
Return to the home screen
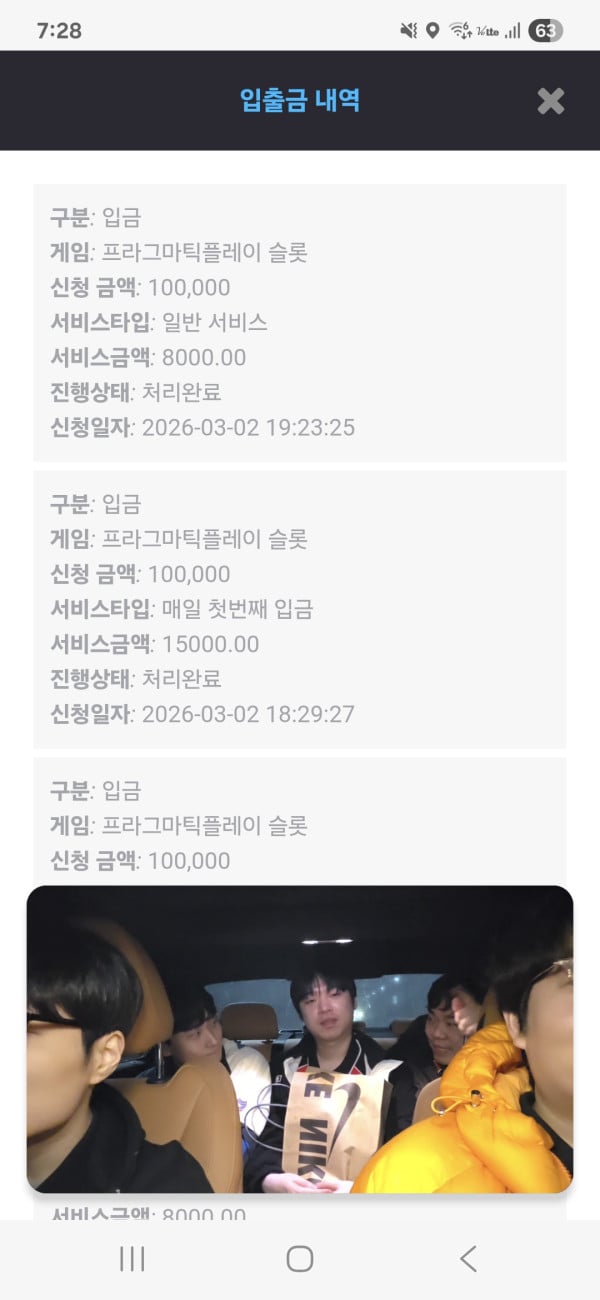(300, 1259)
